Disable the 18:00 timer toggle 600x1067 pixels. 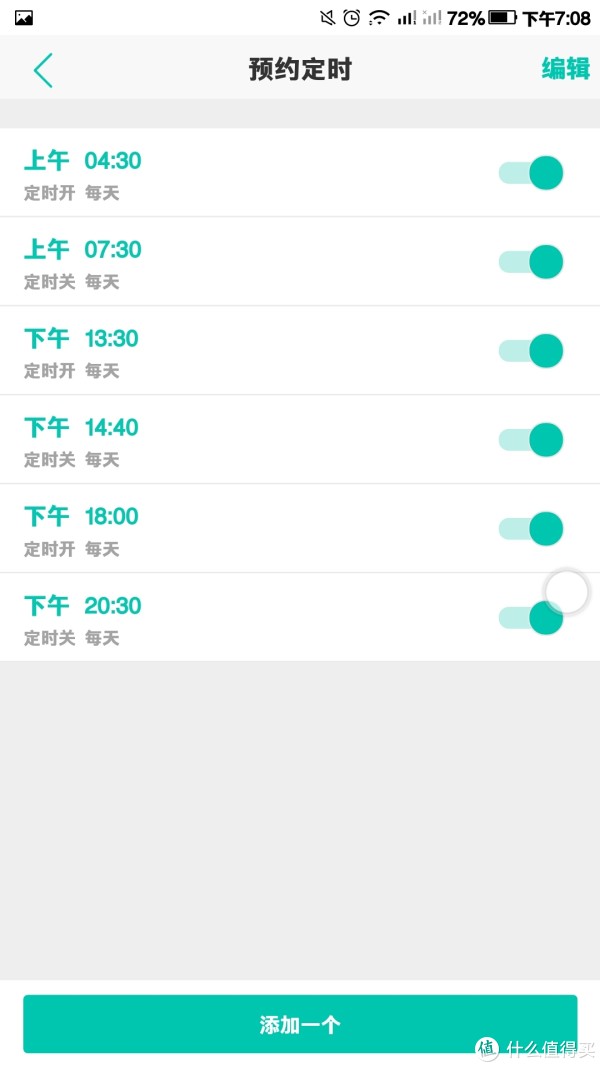pyautogui.click(x=531, y=529)
